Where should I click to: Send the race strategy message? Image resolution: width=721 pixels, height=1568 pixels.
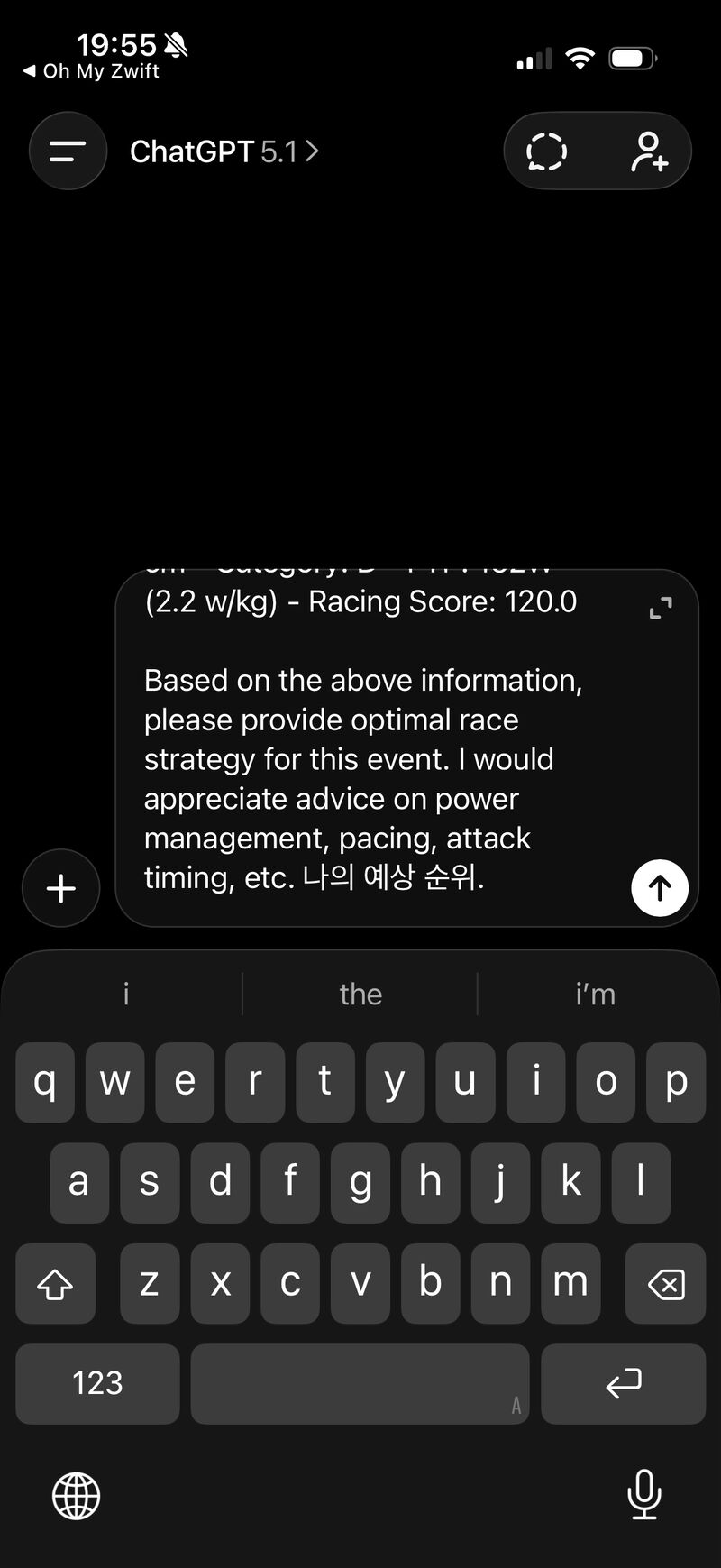click(660, 888)
